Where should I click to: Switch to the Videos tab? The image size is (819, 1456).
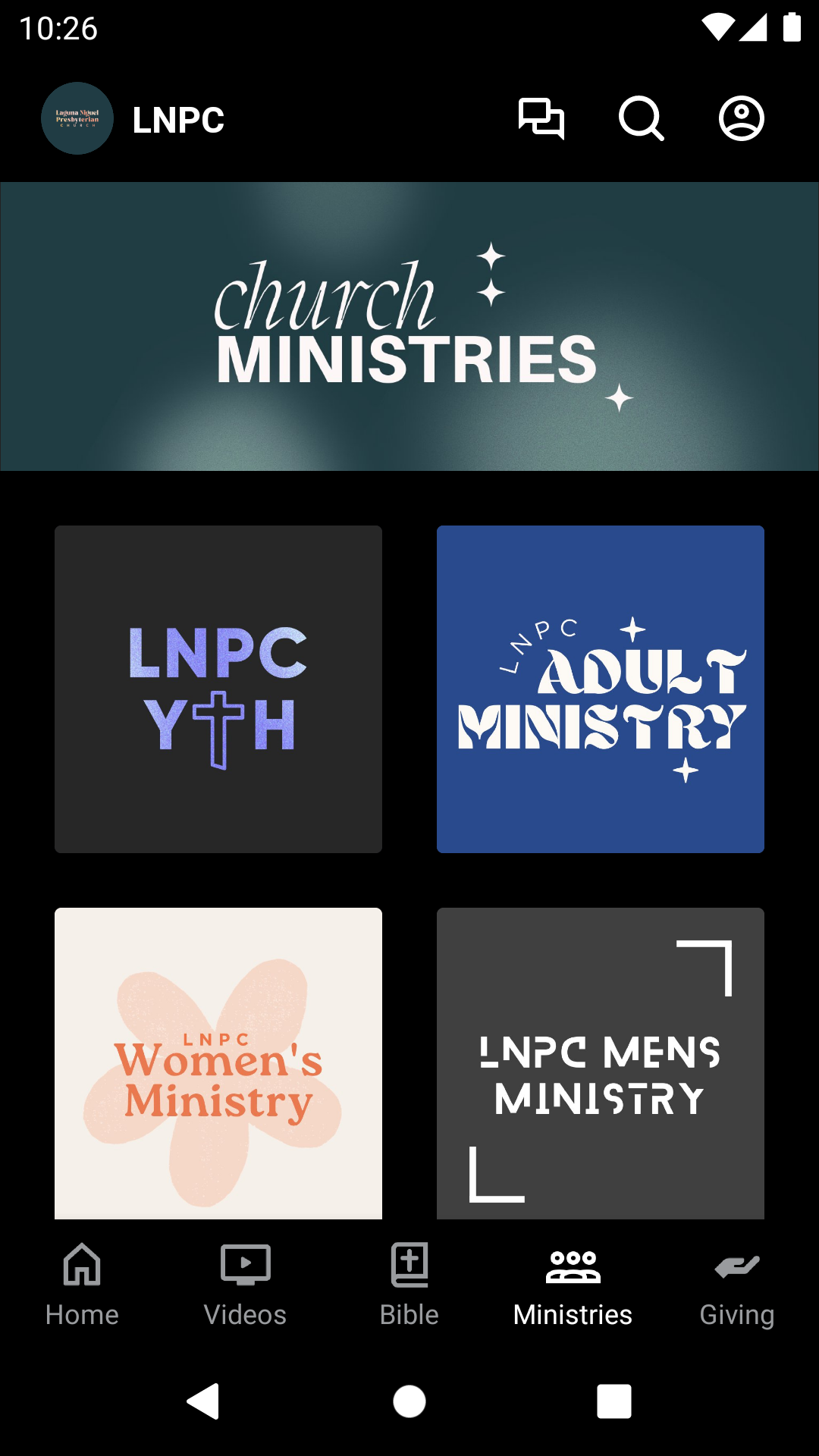245,1313
